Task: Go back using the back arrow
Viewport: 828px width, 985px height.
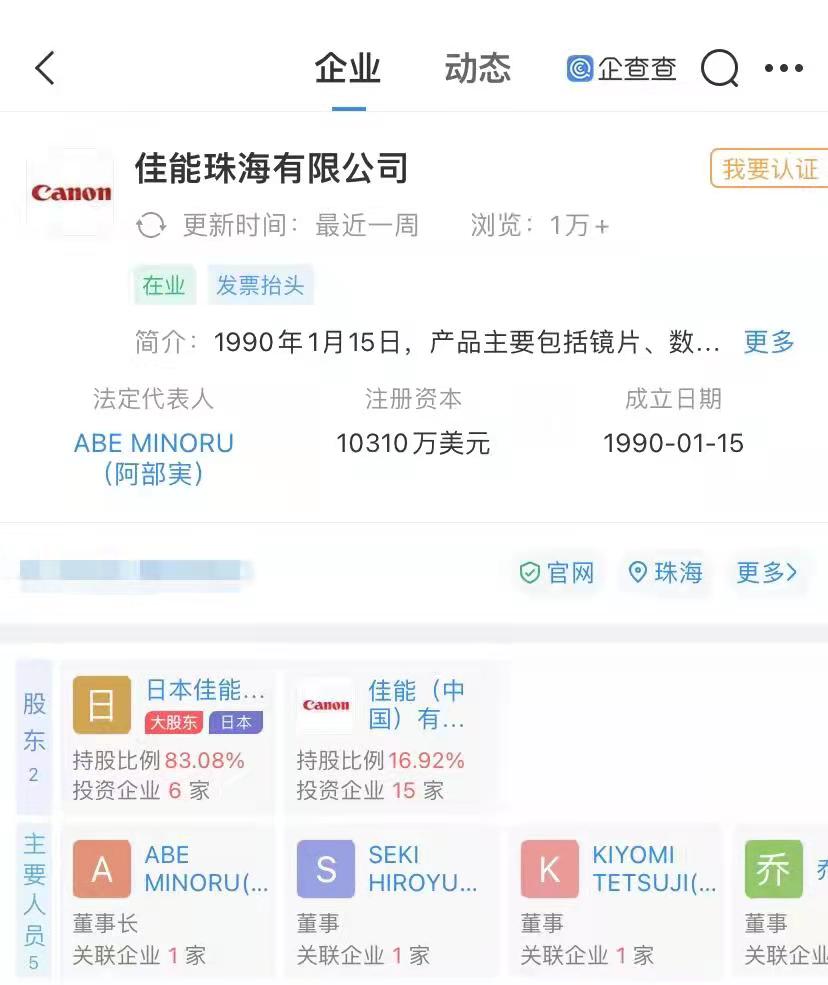Action: tap(45, 69)
